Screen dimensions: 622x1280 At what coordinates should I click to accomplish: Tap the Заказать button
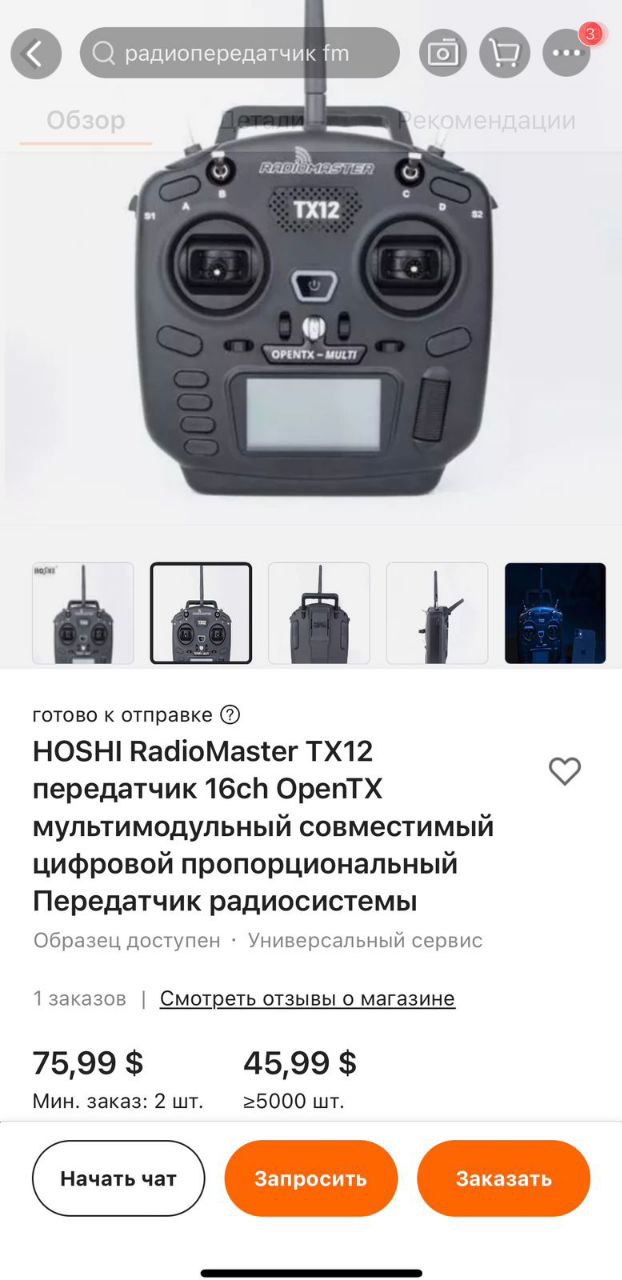(x=504, y=1178)
